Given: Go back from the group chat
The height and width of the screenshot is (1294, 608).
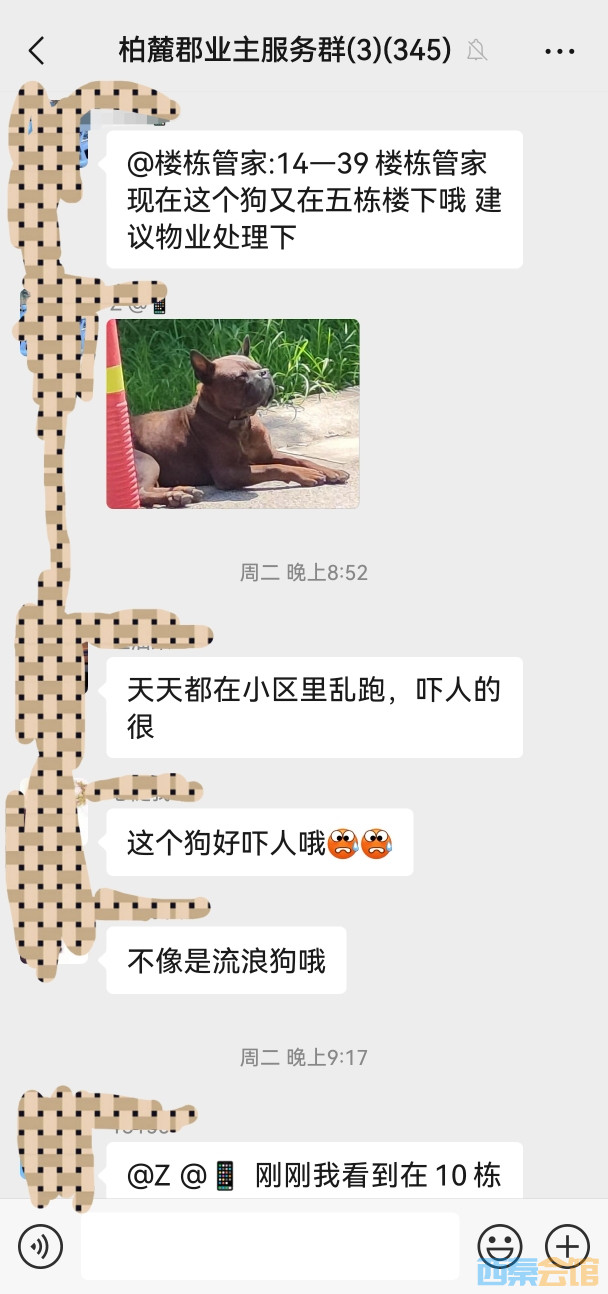Looking at the screenshot, I should tap(37, 50).
